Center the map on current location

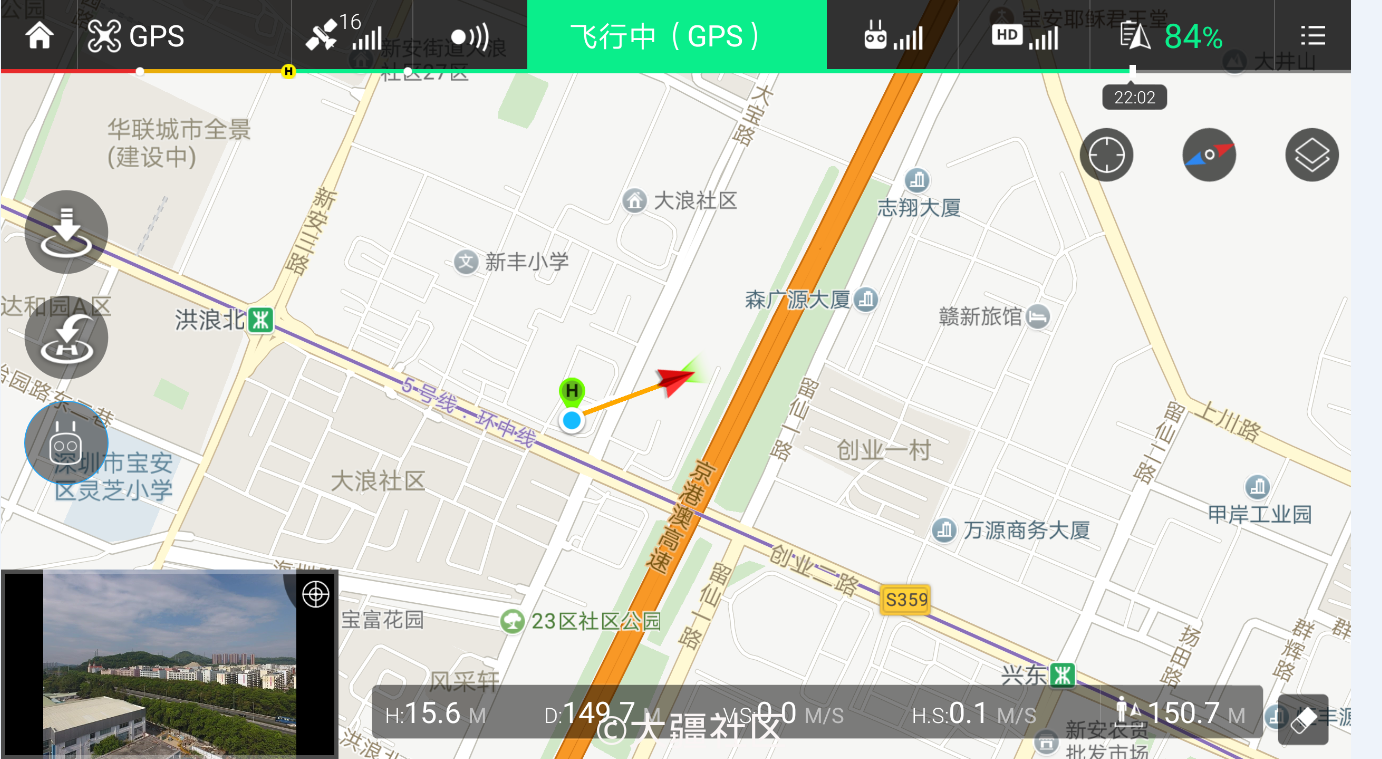[1107, 155]
